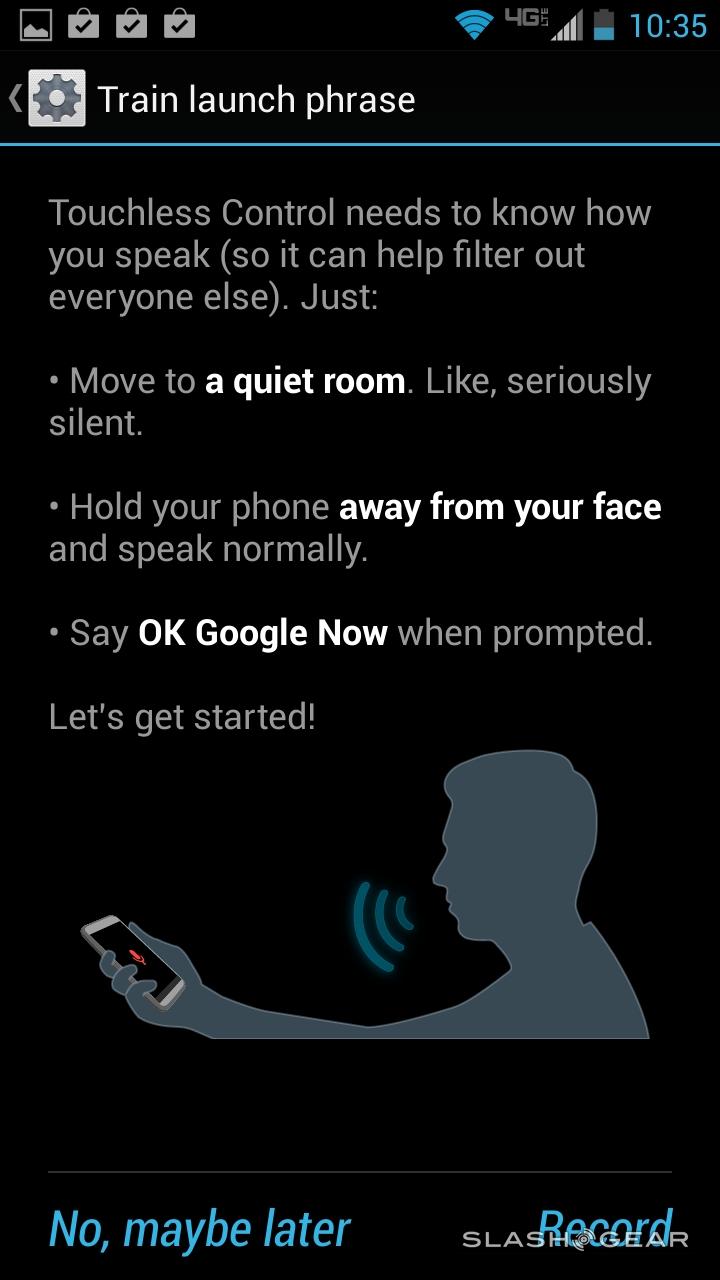Screen dimensions: 720x1280
Task: Choose No, maybe later
Action: [x=199, y=1229]
